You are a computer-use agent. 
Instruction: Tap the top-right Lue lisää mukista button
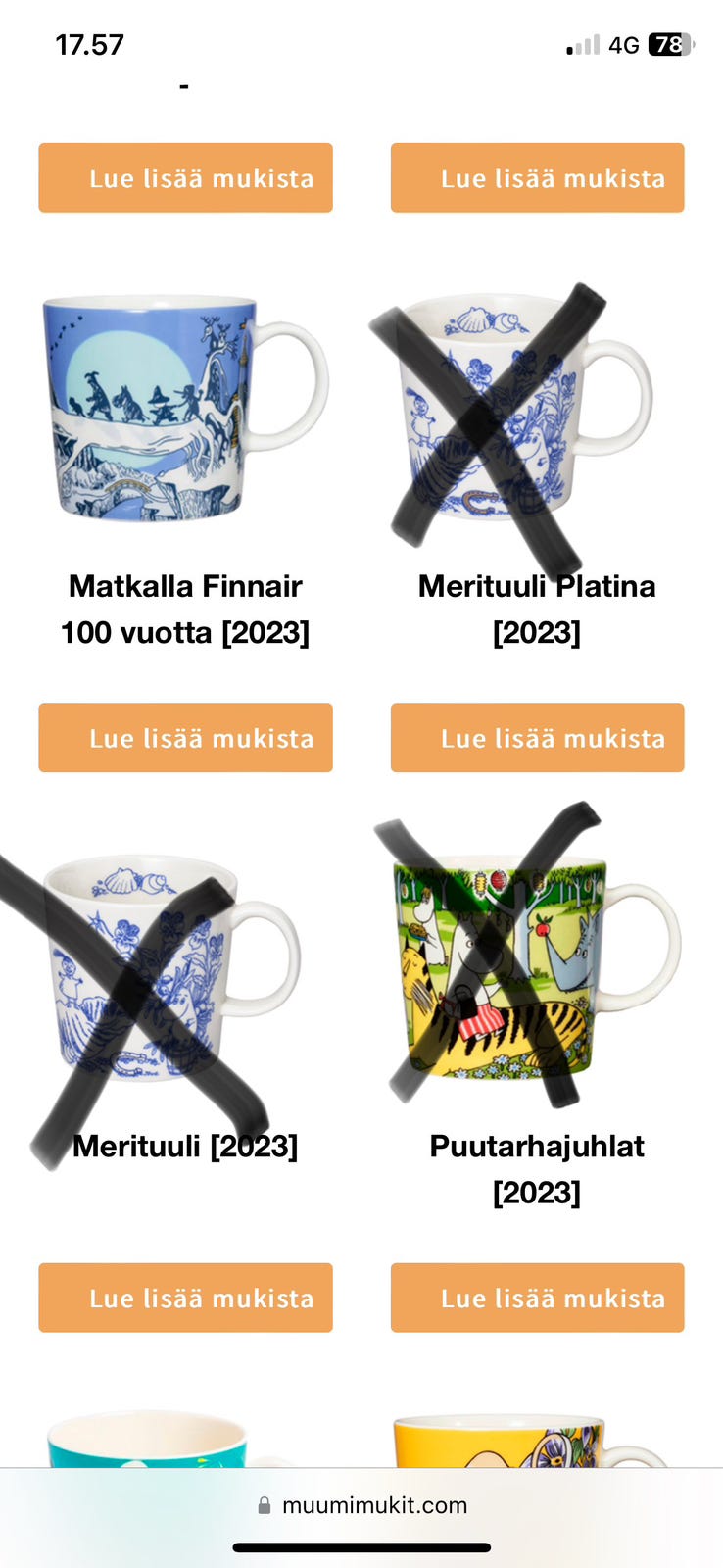(537, 178)
